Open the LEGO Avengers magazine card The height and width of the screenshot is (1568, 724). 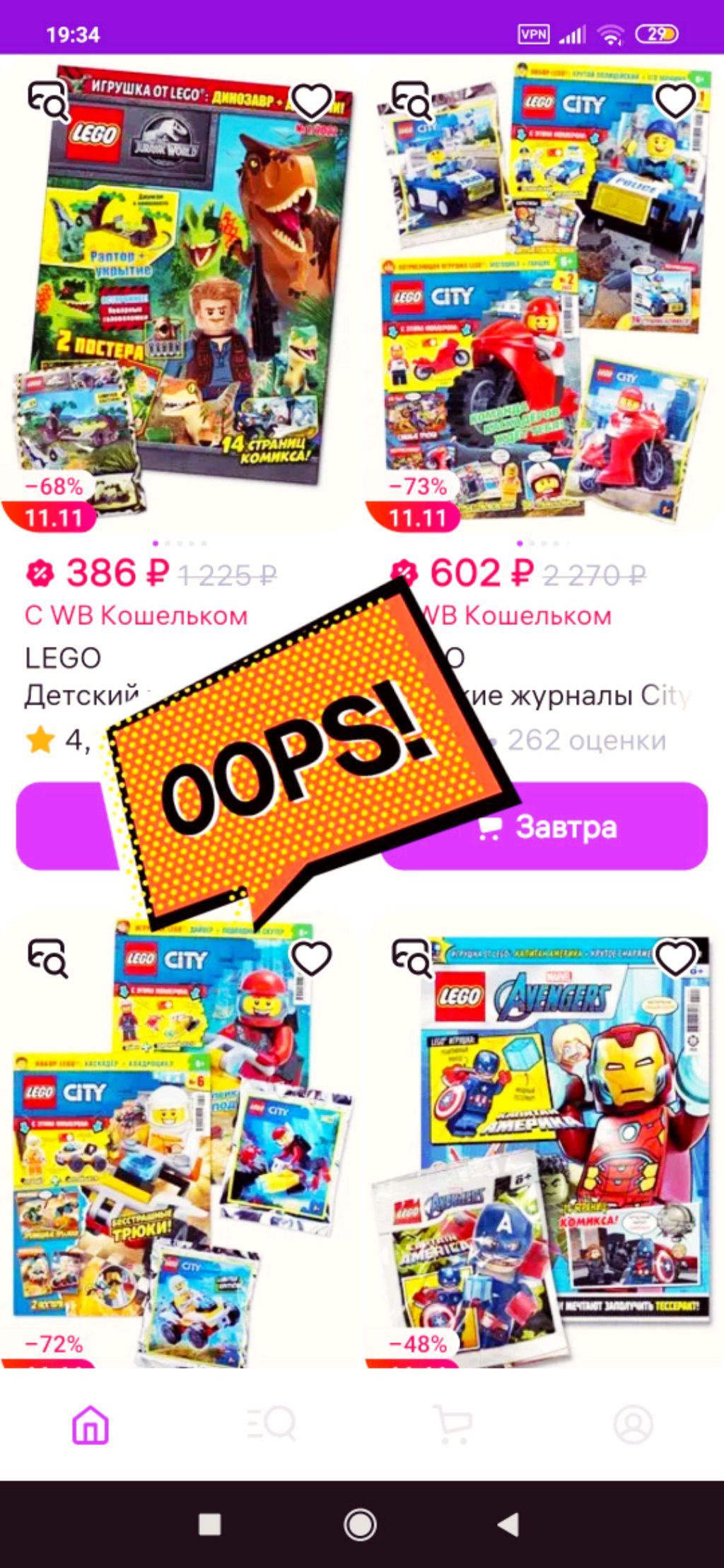tap(544, 1145)
